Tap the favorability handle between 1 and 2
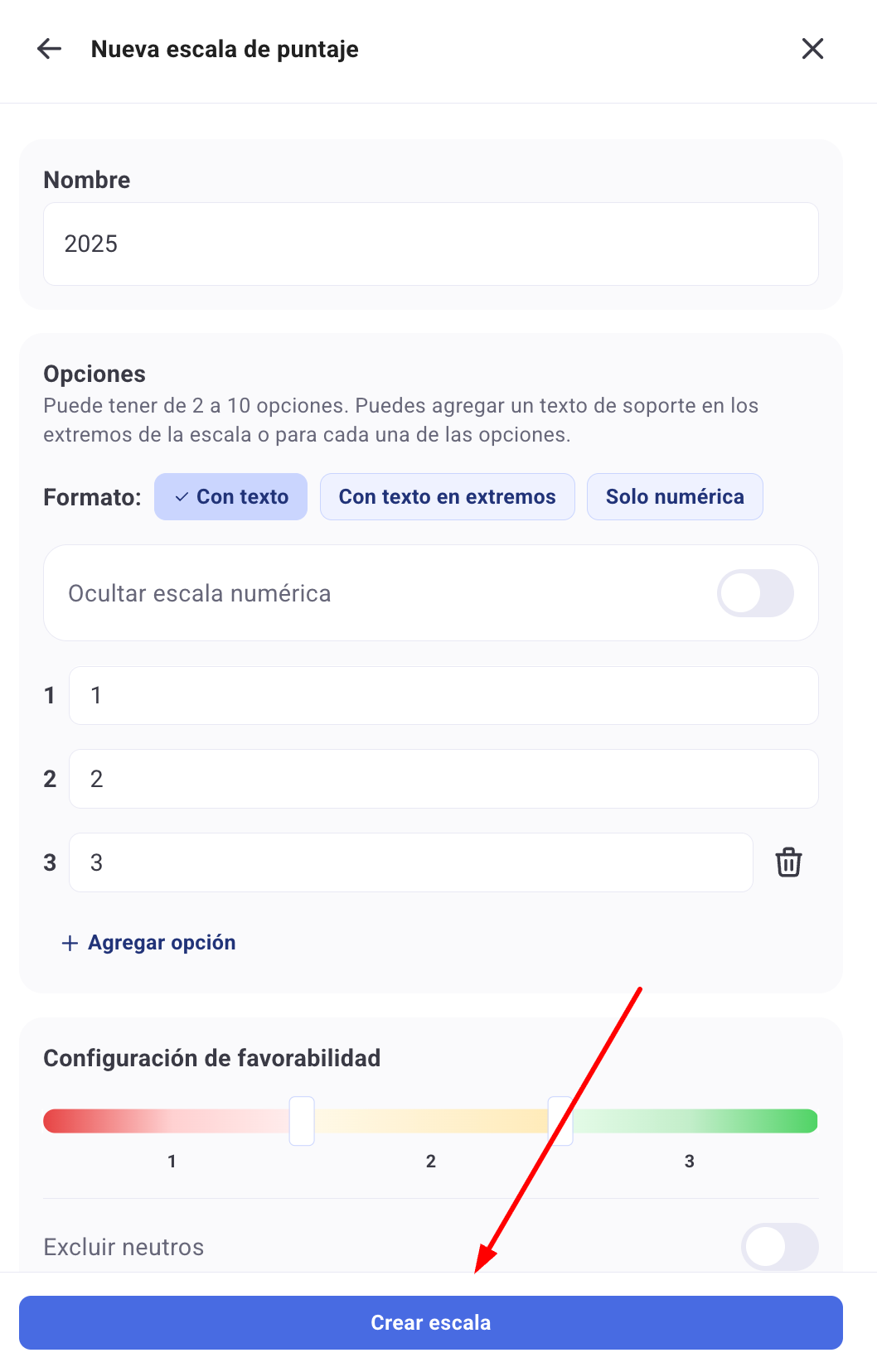877x1372 pixels. click(302, 1121)
